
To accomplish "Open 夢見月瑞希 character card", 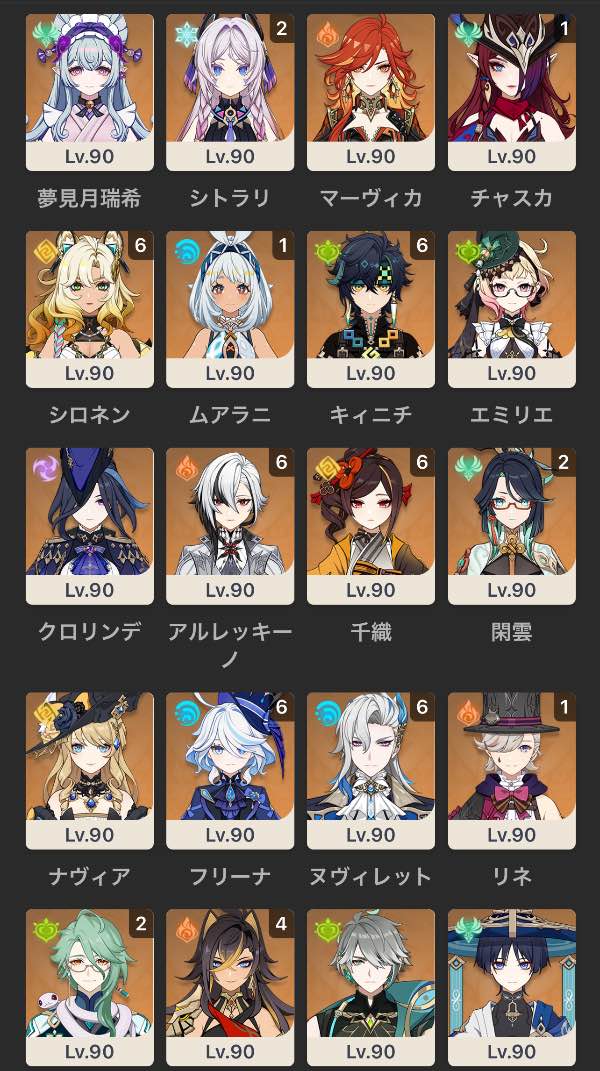I will point(90,92).
